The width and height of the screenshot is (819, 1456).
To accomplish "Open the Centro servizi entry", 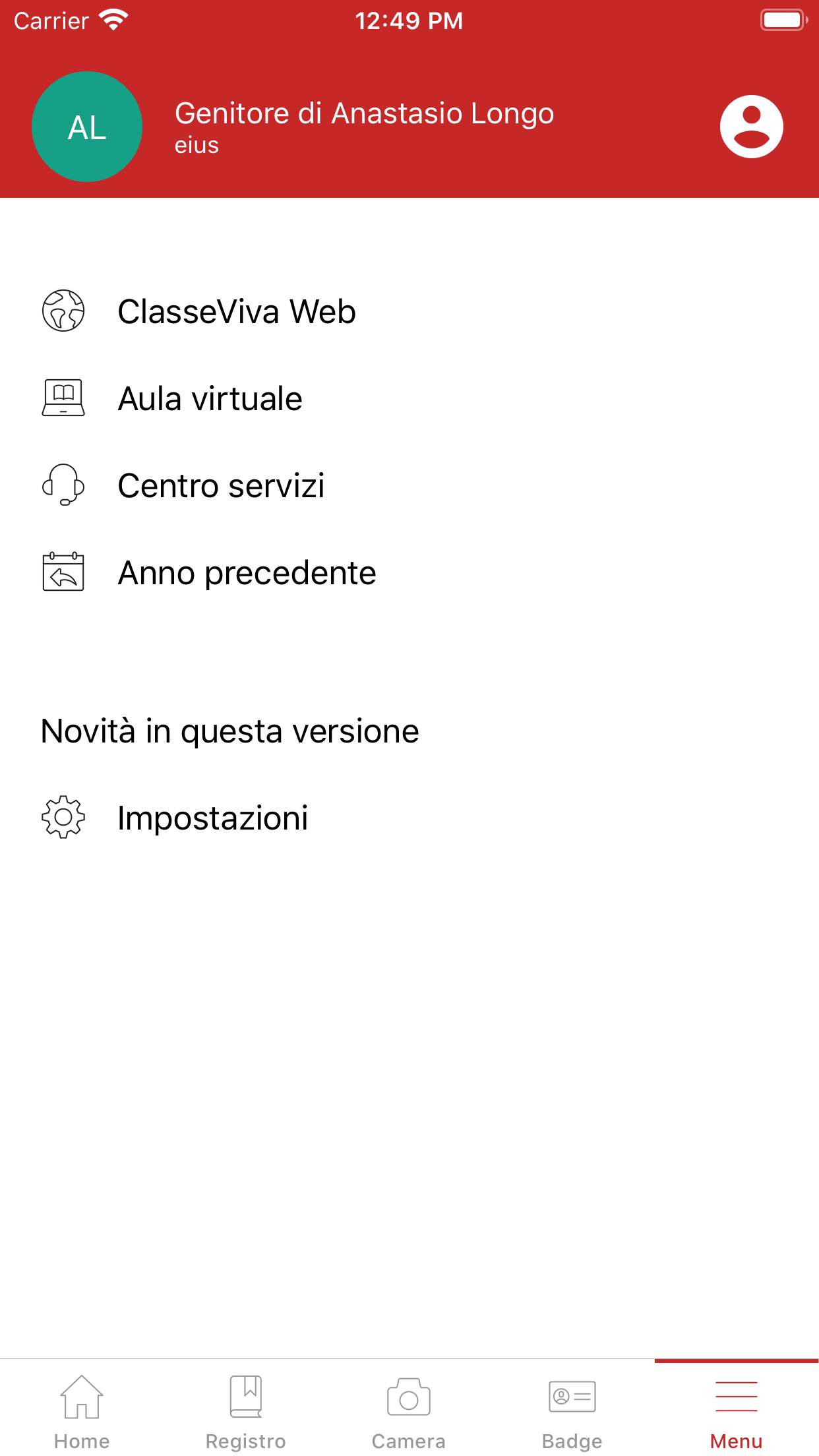I will (x=221, y=486).
